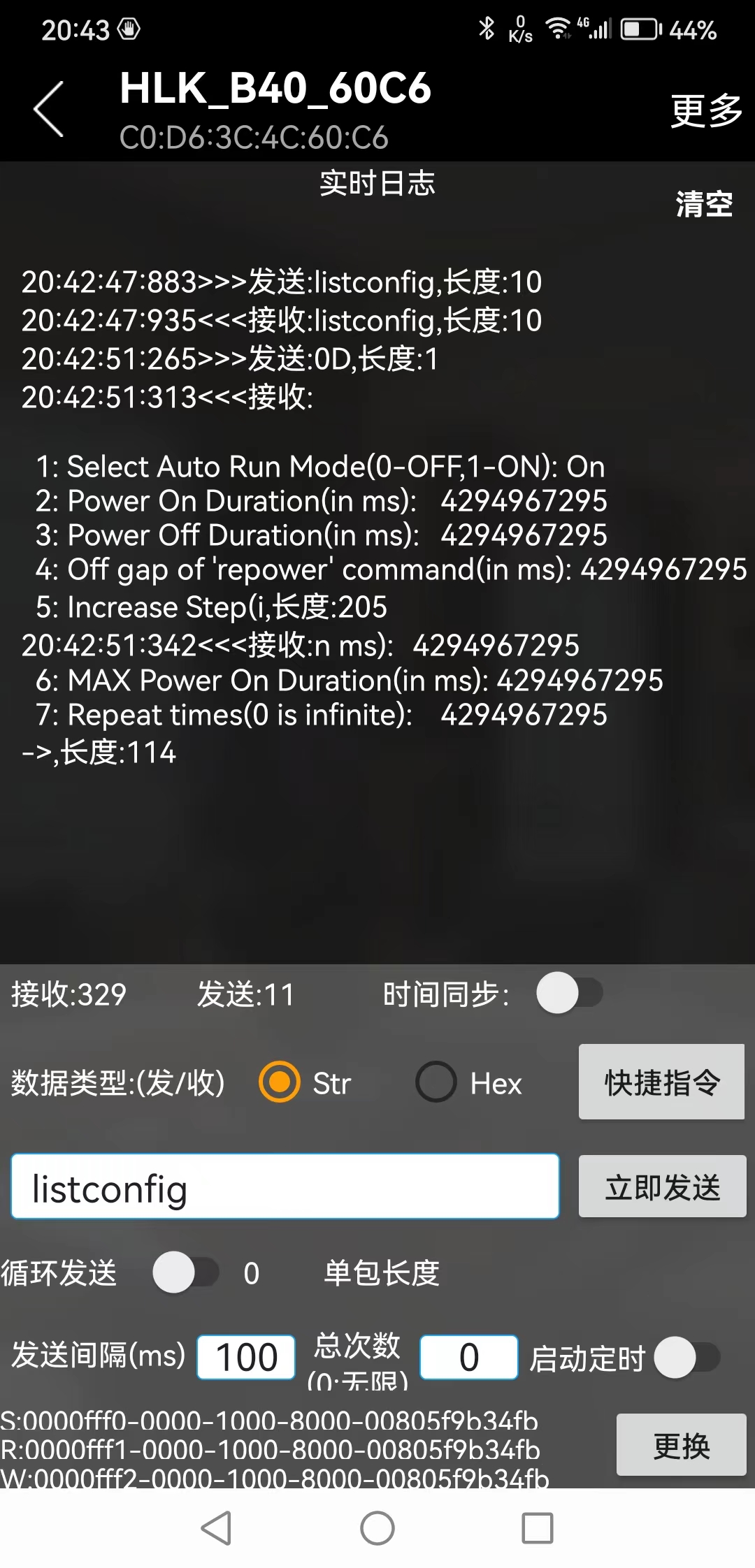Open the 更多 menu
Screen dimensions: 755x1568
click(706, 110)
